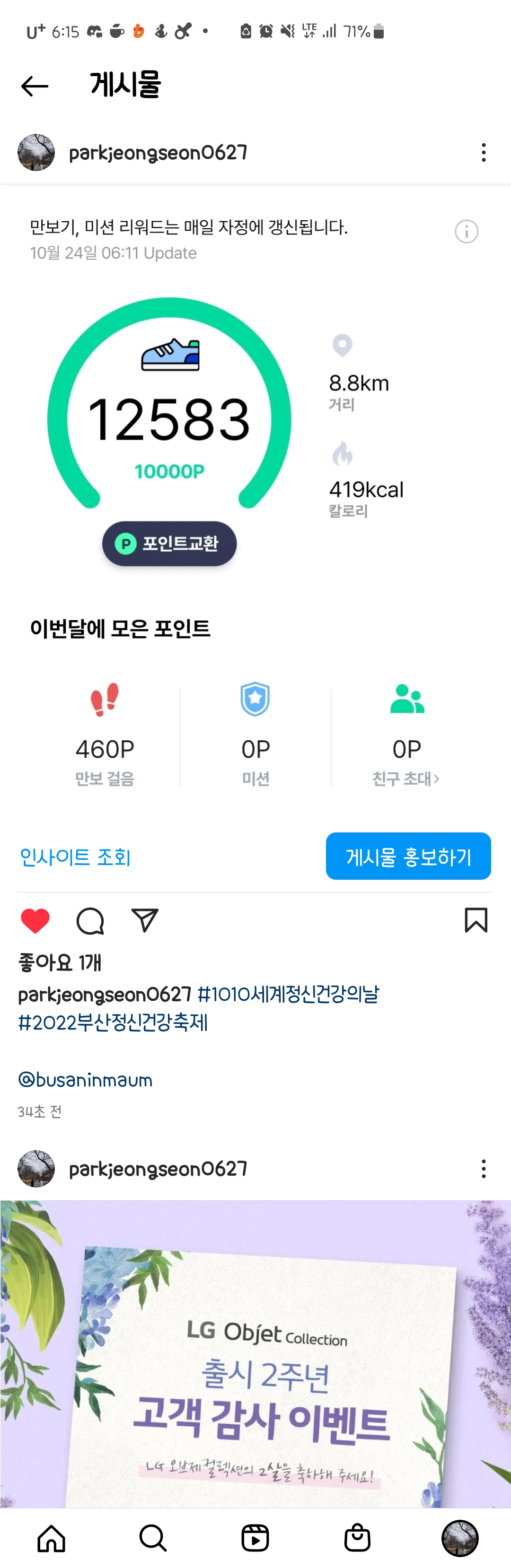Screen dimensions: 511x1568
Task: Open parkjeongseon0627 profile from first post header
Action: click(158, 152)
